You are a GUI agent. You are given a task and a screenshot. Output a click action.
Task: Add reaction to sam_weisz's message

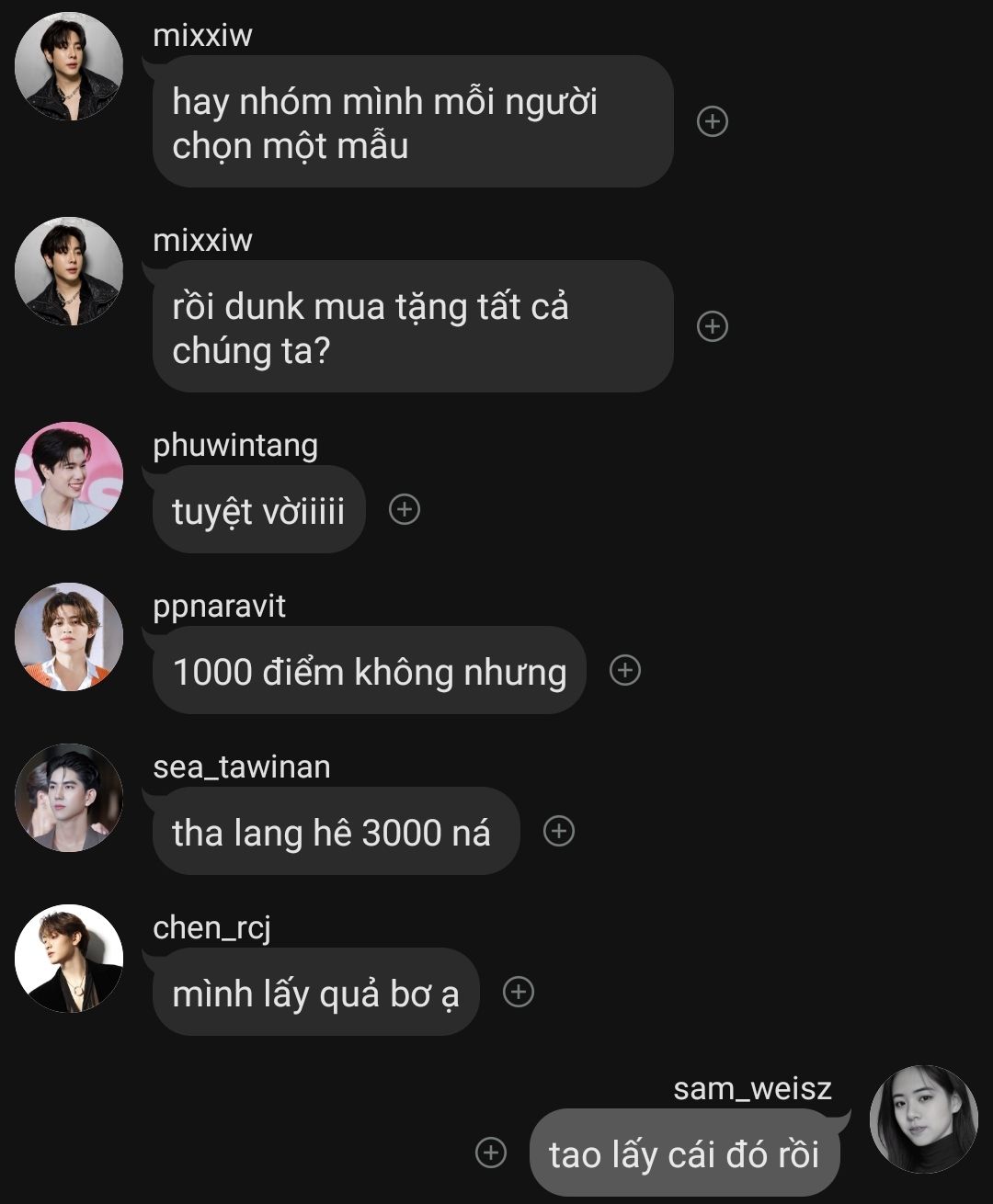491,1153
